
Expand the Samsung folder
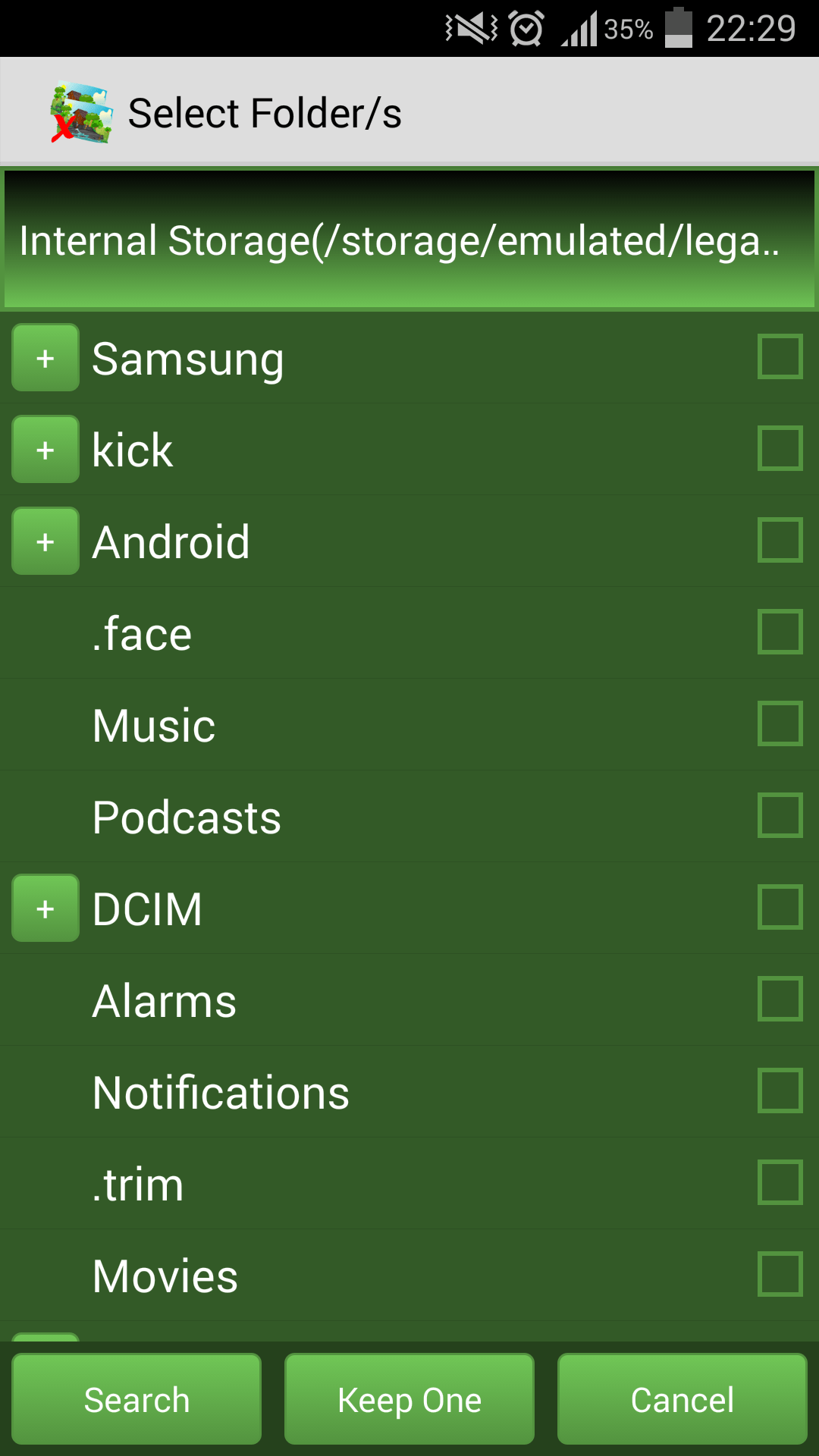(45, 357)
